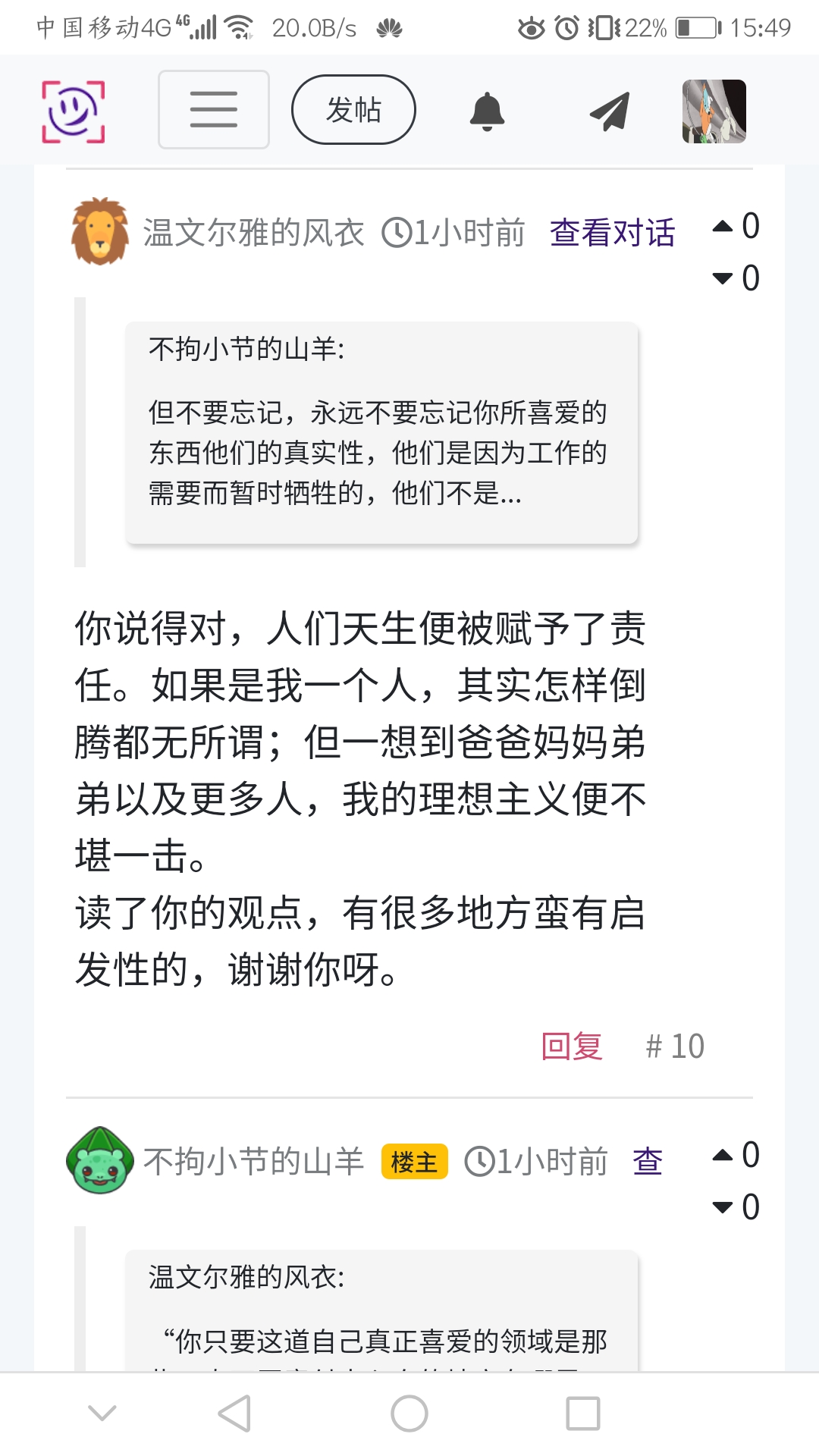Open my profile avatar in the header
Viewport: 819px width, 1456px height.
(x=714, y=111)
